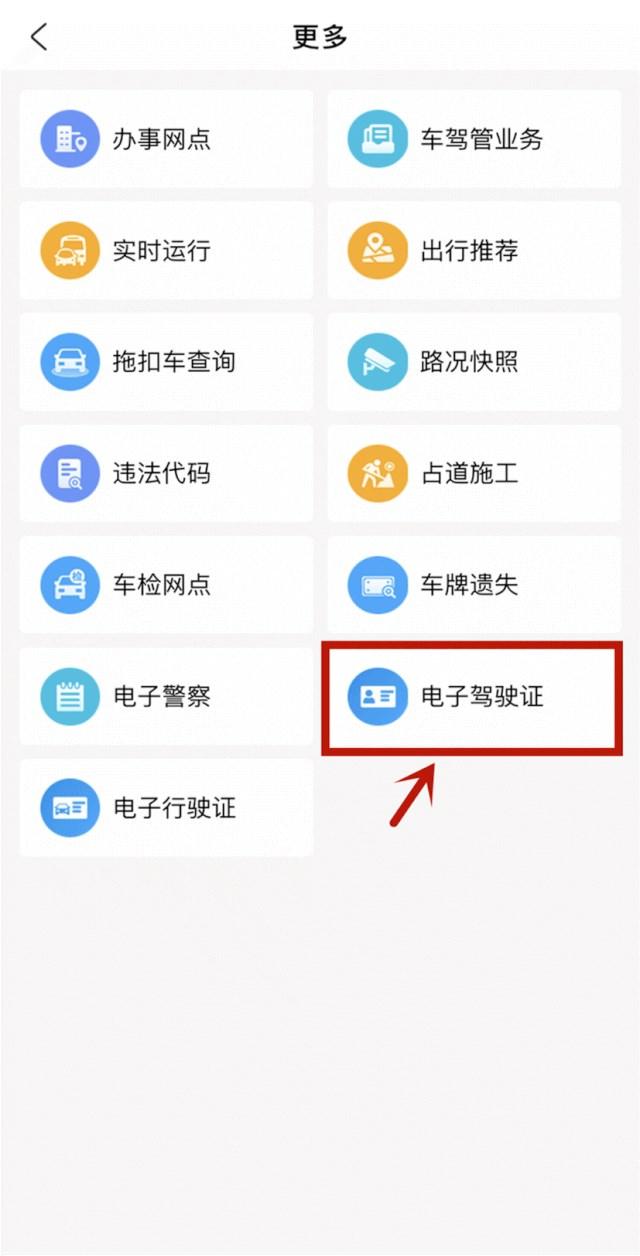This screenshot has width=640, height=1256.
Task: Open 办事网点 service outlets
Action: coord(166,139)
